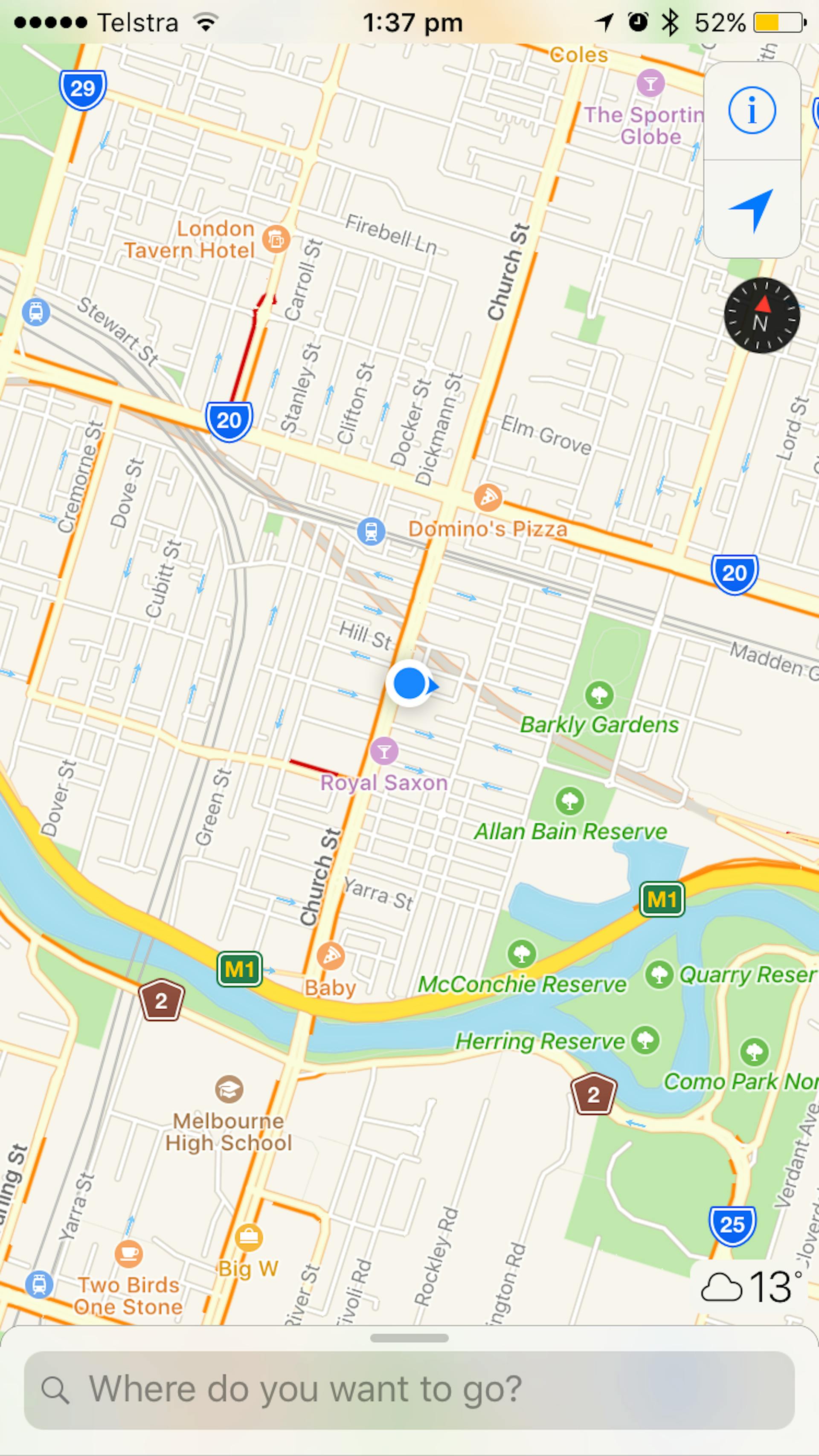Open the map settings info button
Image resolution: width=819 pixels, height=1456 pixels.
click(752, 110)
